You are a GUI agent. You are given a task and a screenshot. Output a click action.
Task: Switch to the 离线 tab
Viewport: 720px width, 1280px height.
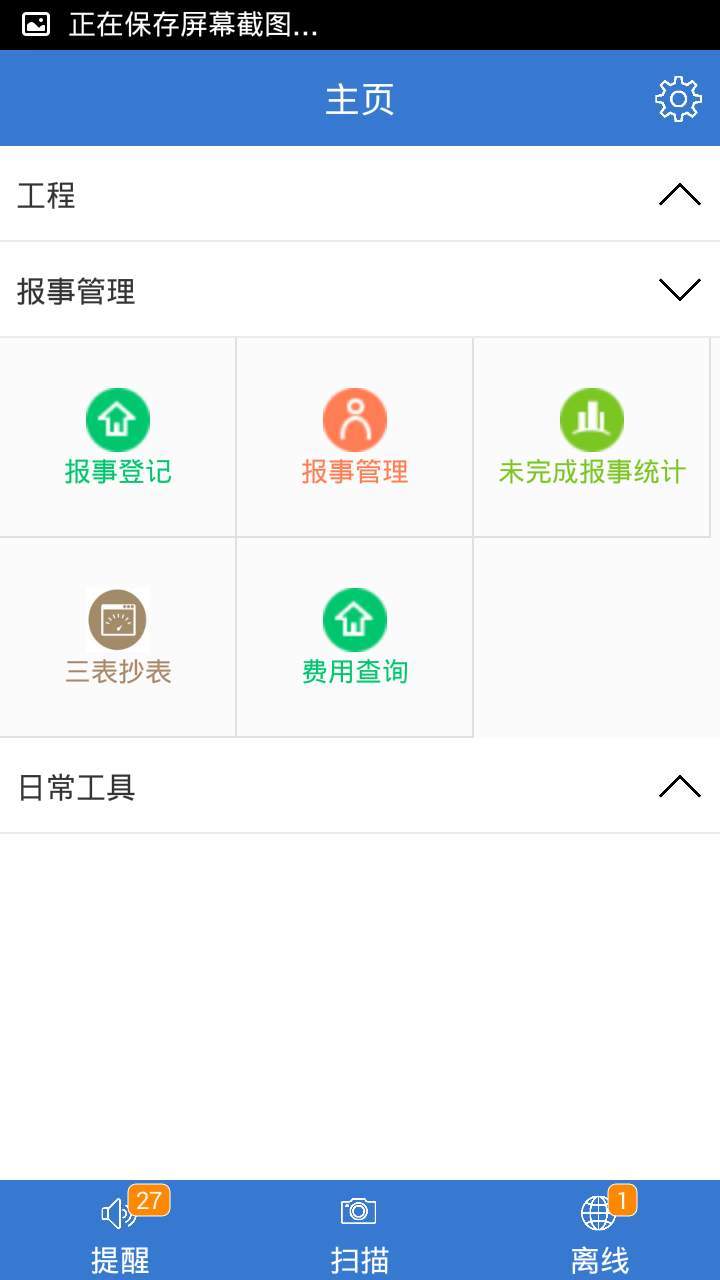click(600, 1230)
